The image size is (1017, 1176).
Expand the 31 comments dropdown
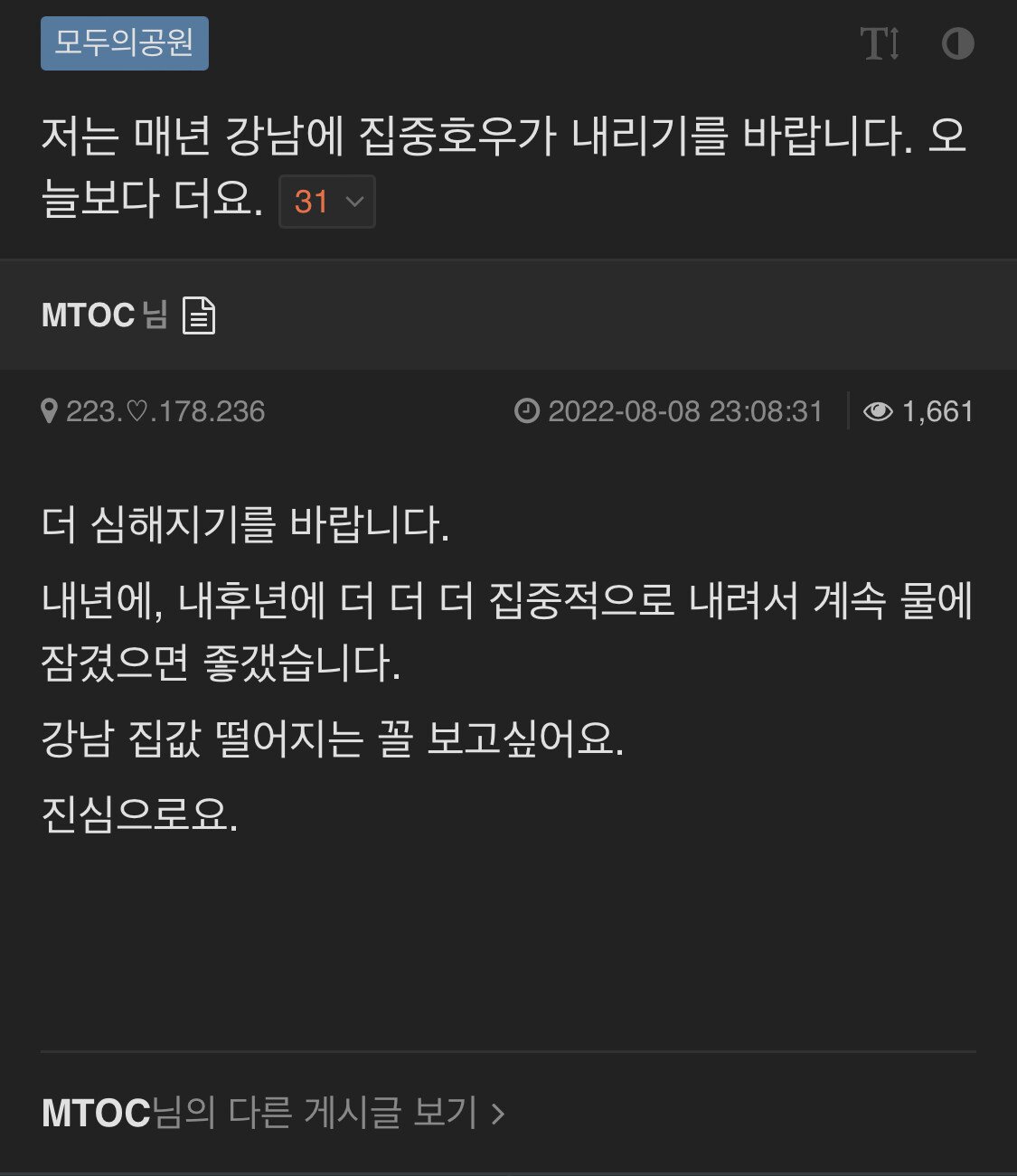coord(327,202)
